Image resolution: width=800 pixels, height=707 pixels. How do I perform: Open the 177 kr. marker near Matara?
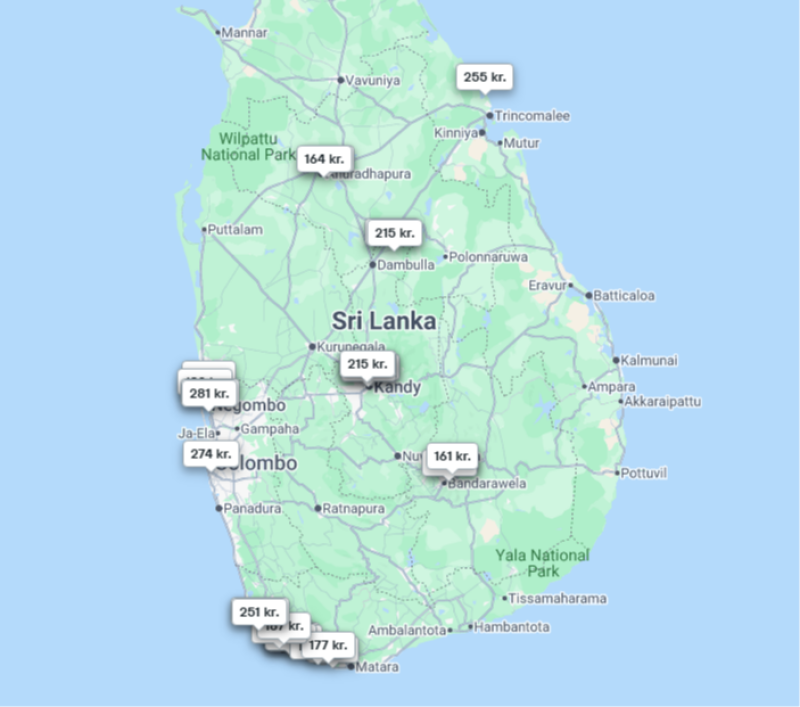[329, 645]
